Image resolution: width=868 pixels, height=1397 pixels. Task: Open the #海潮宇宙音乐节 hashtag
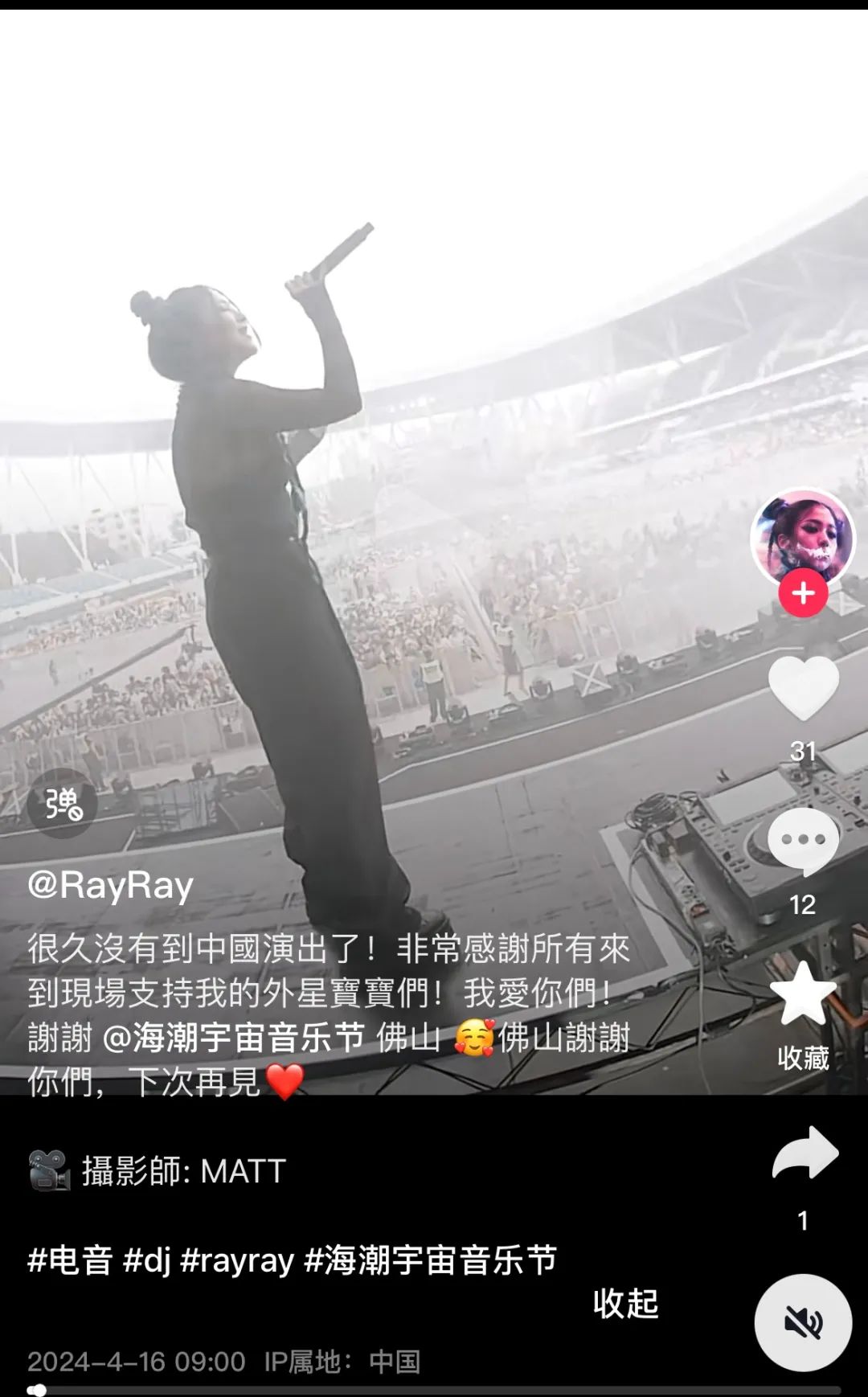tap(431, 1260)
